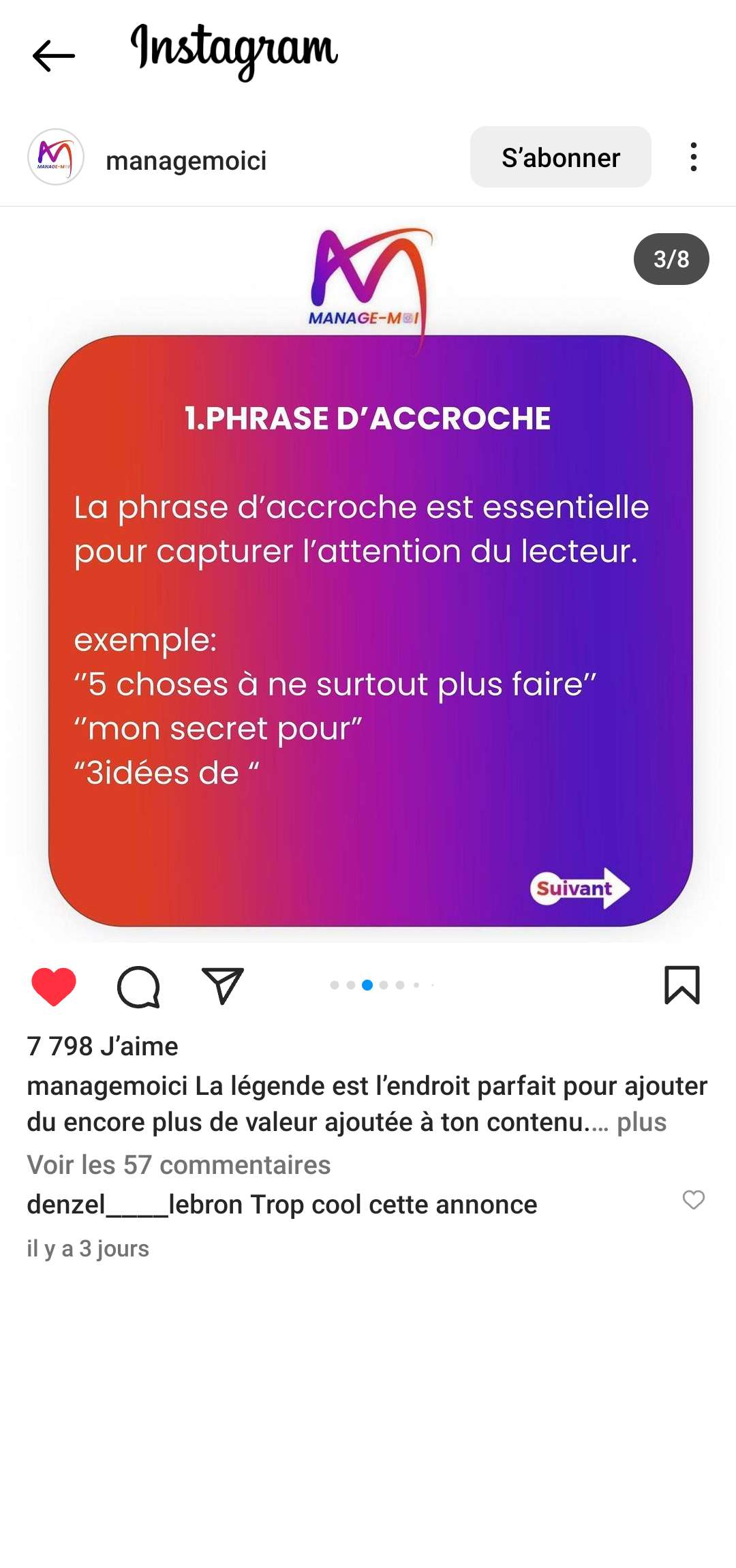Go back using the arrow icon

pyautogui.click(x=53, y=56)
